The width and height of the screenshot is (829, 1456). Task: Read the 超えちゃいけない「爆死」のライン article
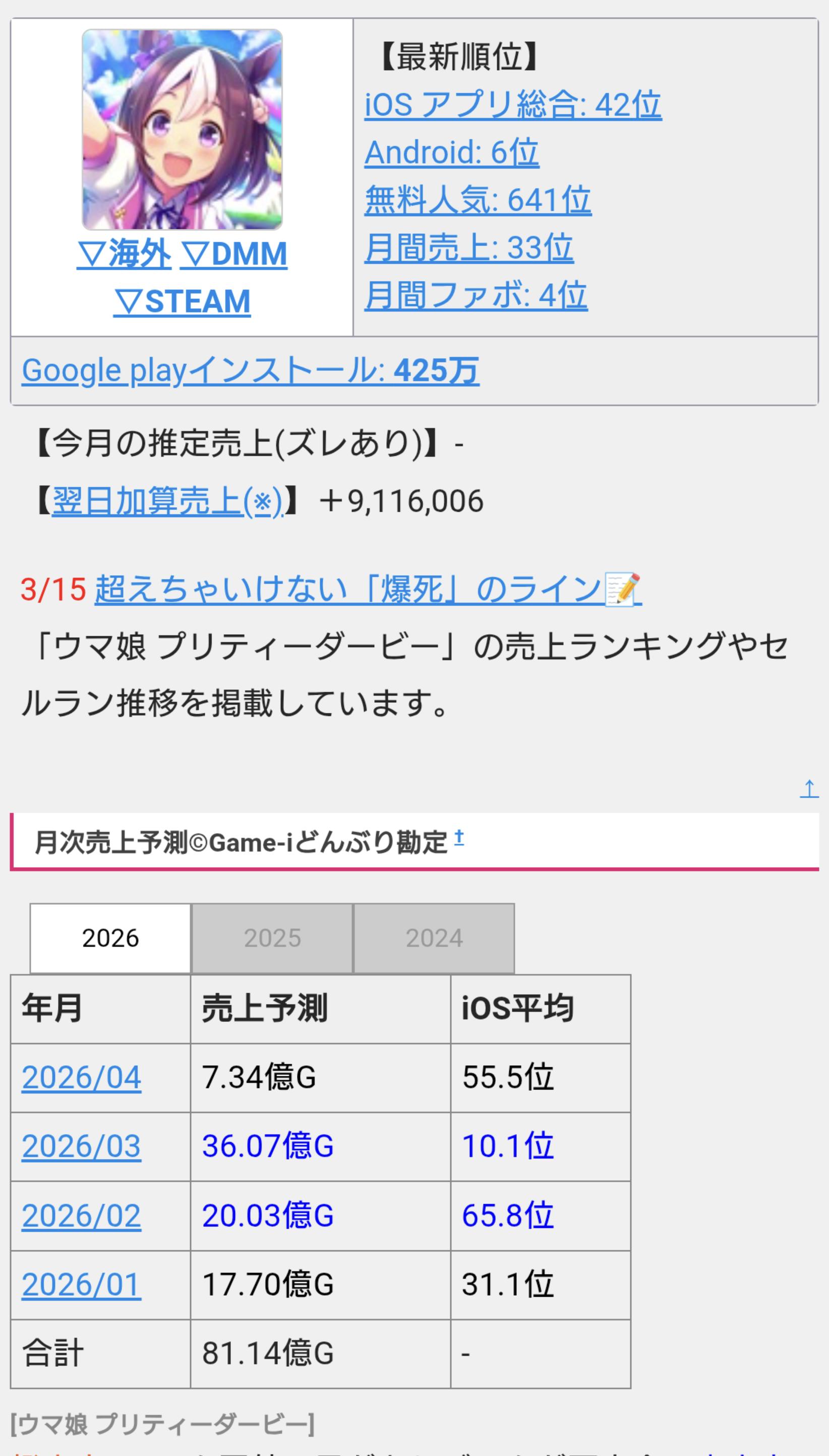point(368,589)
